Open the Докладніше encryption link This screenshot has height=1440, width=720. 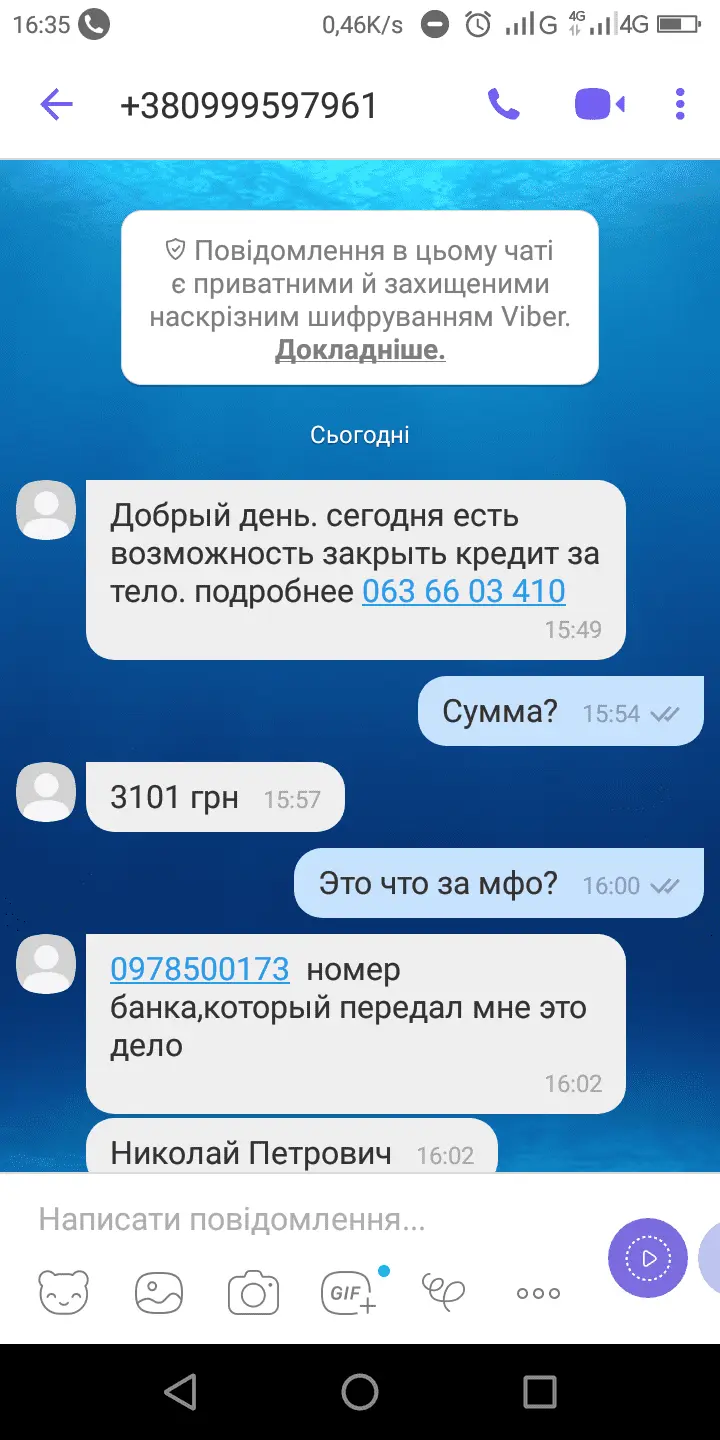(360, 350)
